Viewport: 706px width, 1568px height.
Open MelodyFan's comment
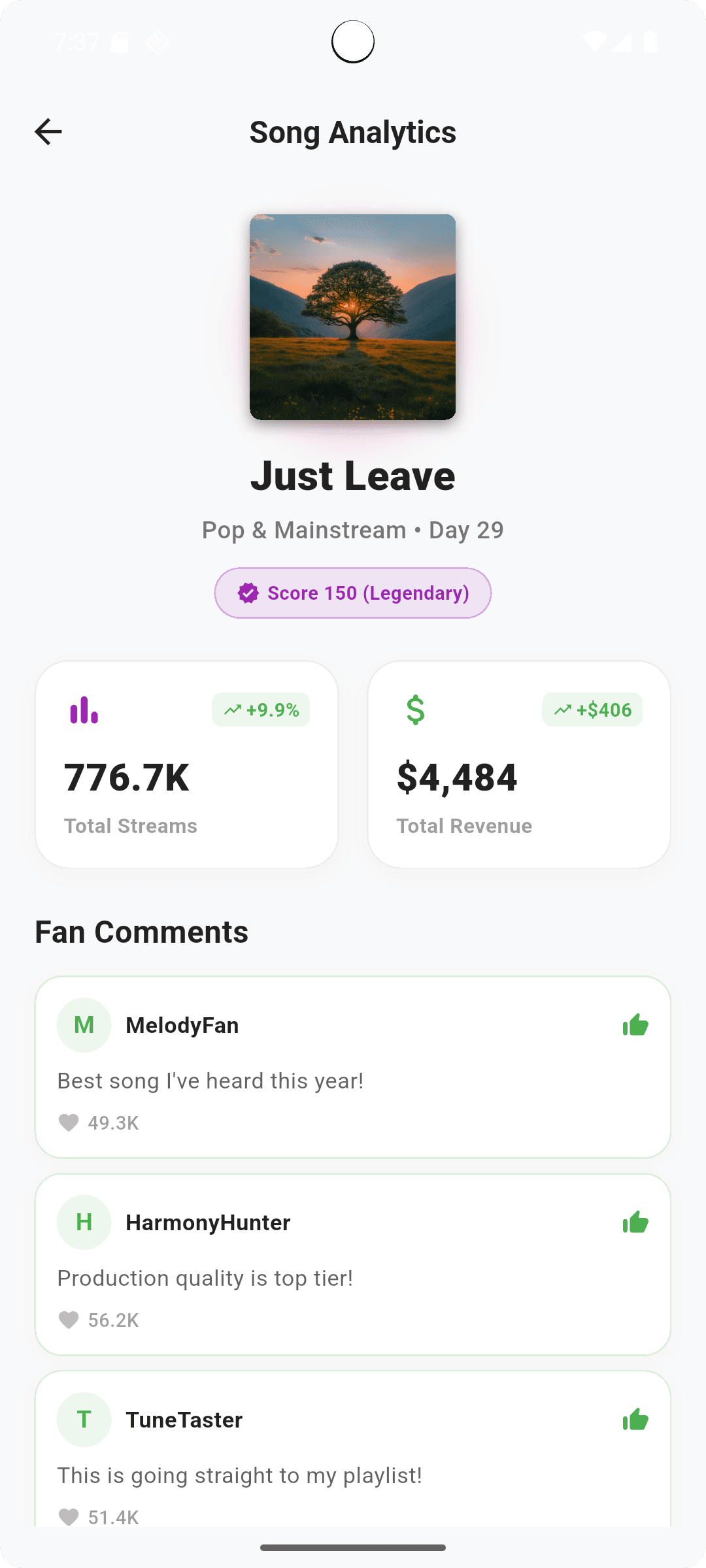coord(353,1067)
